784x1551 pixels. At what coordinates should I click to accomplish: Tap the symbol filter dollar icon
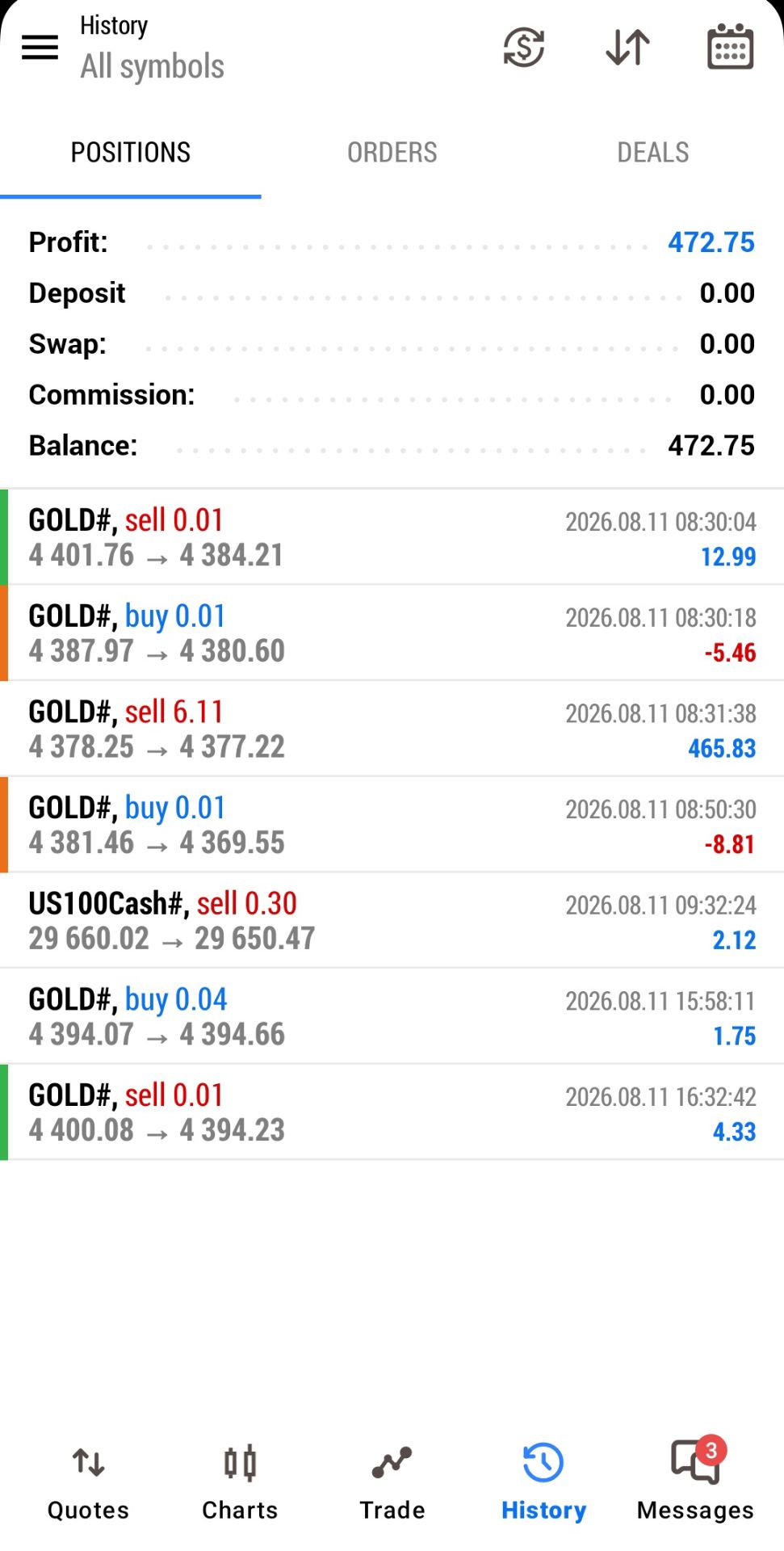pos(524,47)
